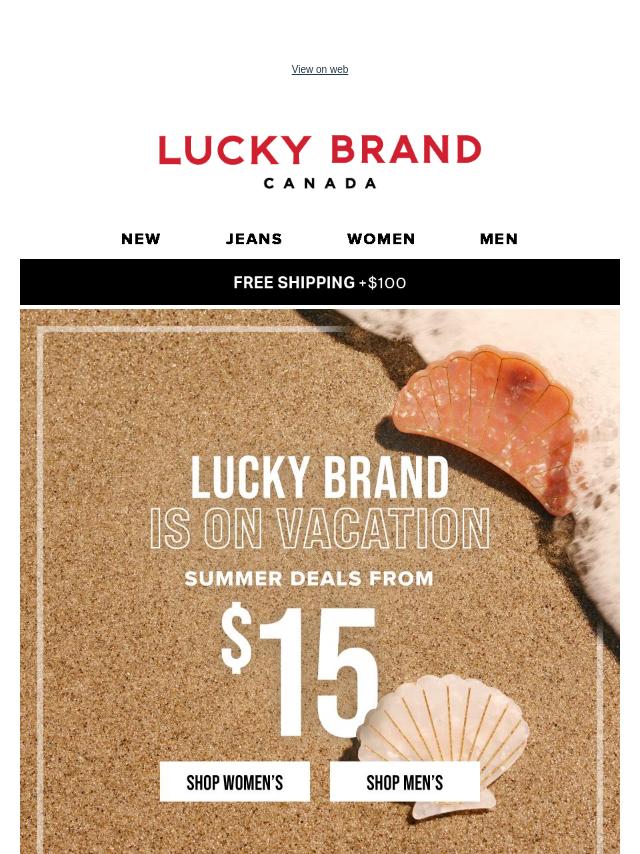Image resolution: width=640 pixels, height=854 pixels.
Task: Tap the Shop Women's button
Action: tap(235, 782)
